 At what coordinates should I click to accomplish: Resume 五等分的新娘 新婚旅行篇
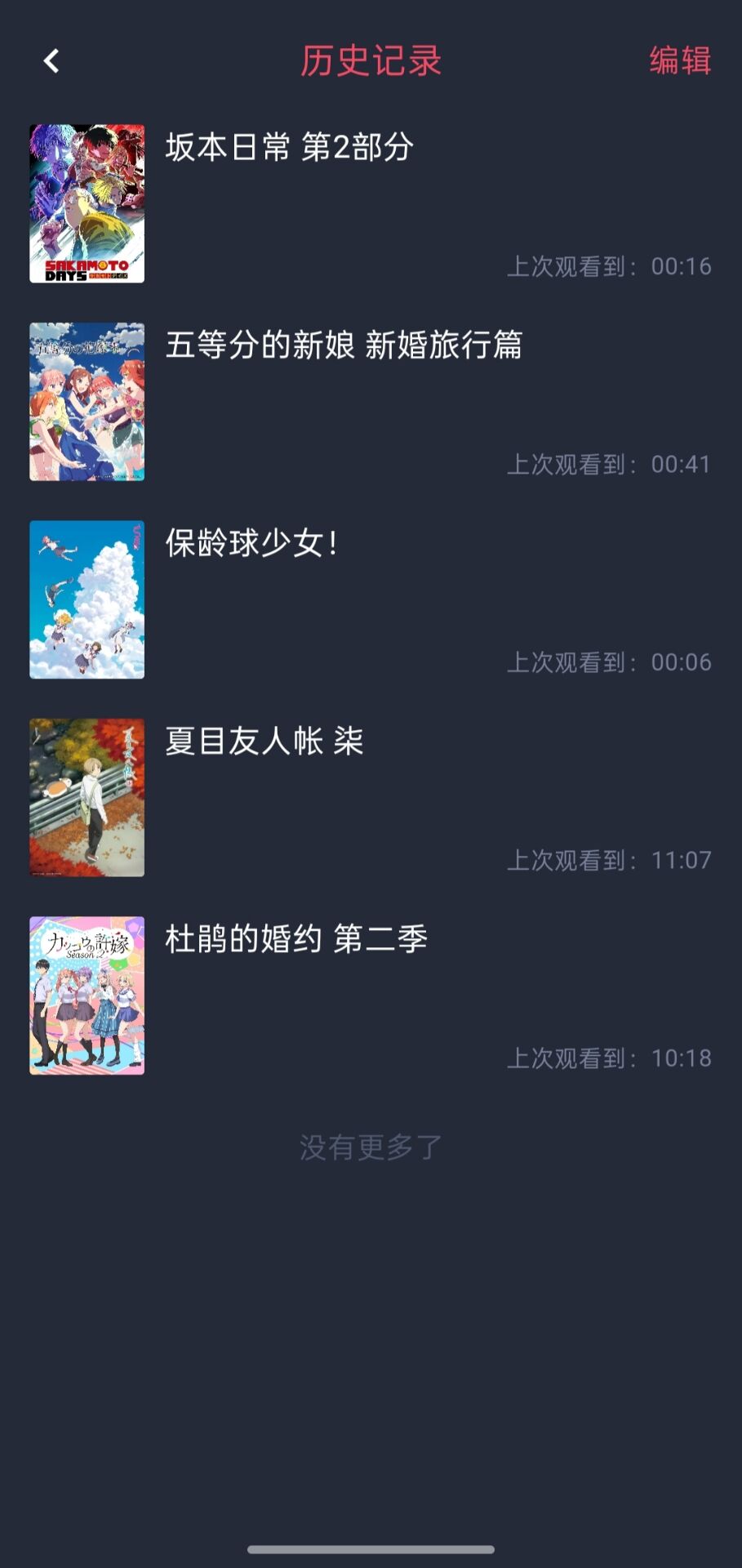(344, 345)
